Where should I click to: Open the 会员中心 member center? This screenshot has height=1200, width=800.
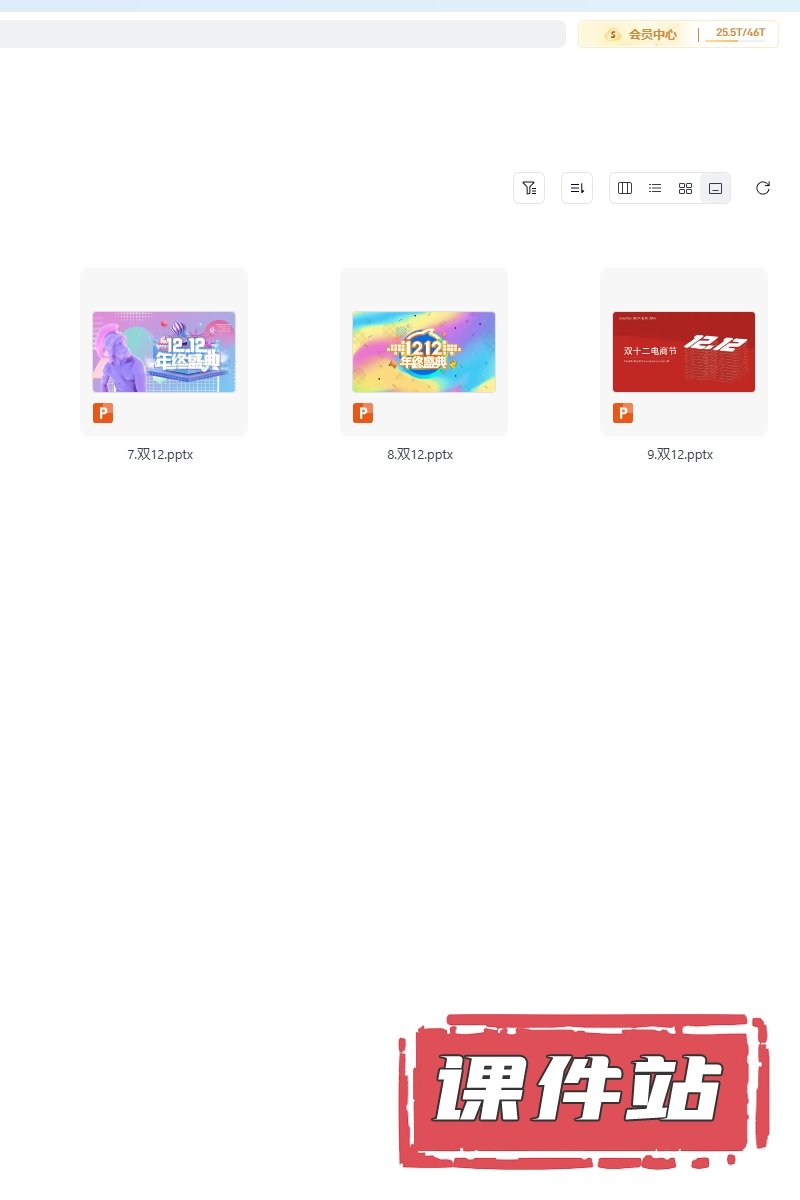point(642,34)
